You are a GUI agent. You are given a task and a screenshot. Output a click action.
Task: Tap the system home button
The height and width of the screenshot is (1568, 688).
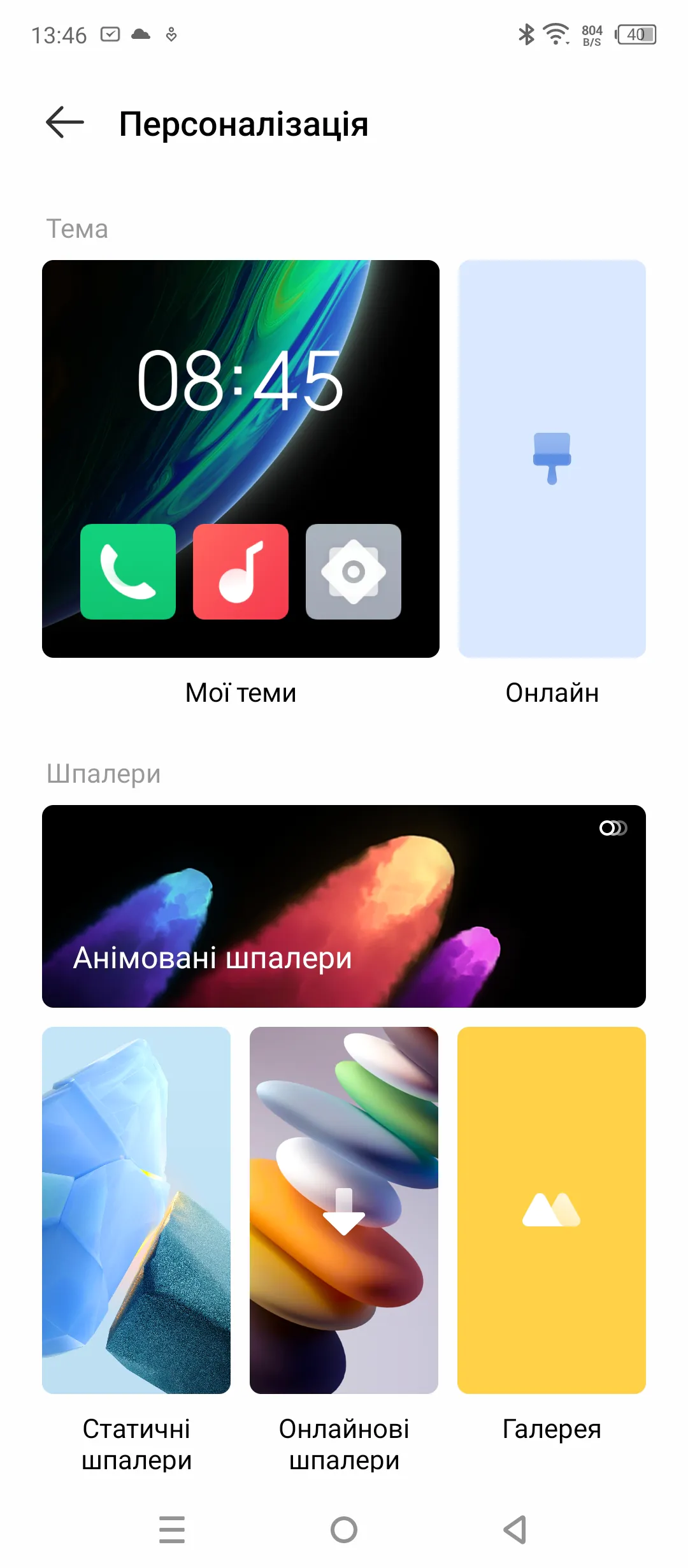click(344, 1530)
